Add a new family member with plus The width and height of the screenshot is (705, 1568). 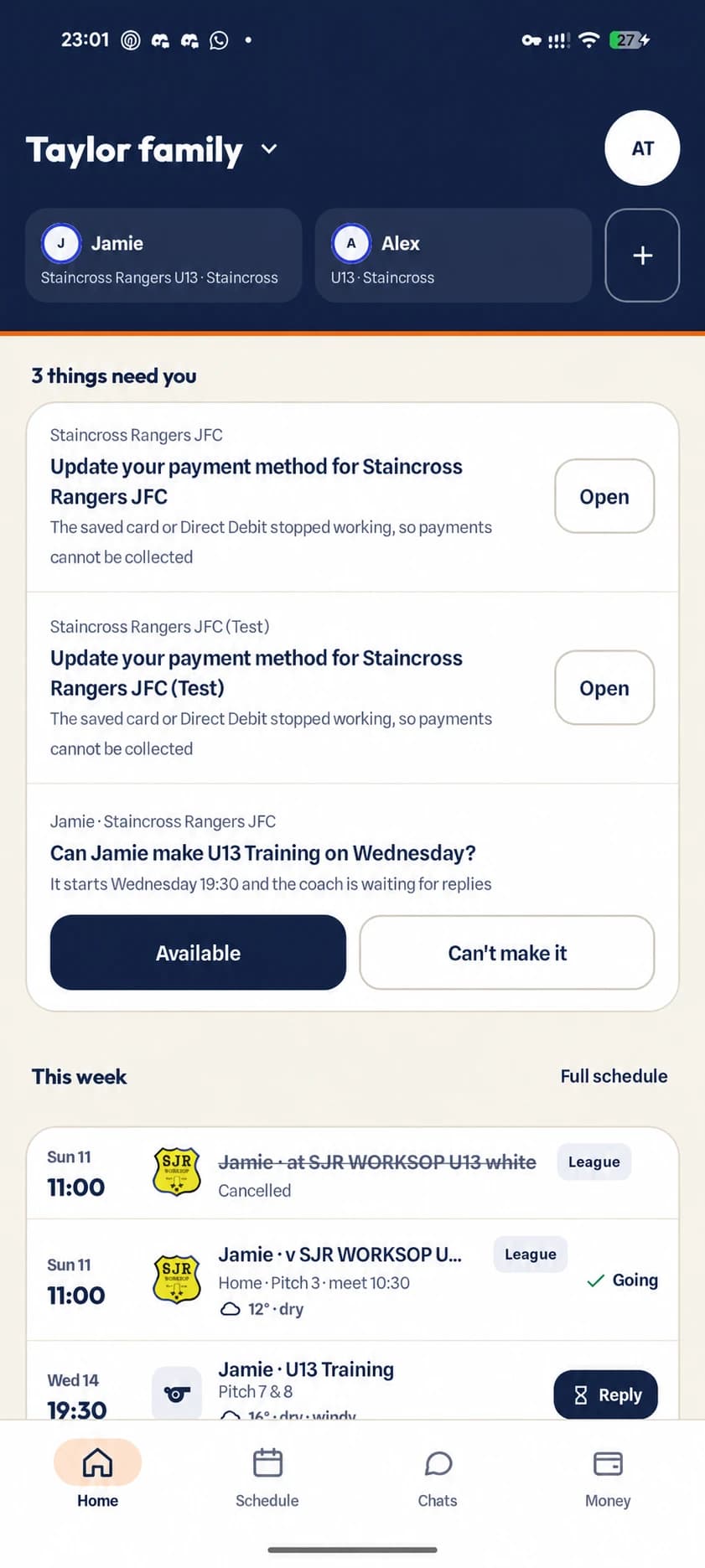click(x=642, y=256)
